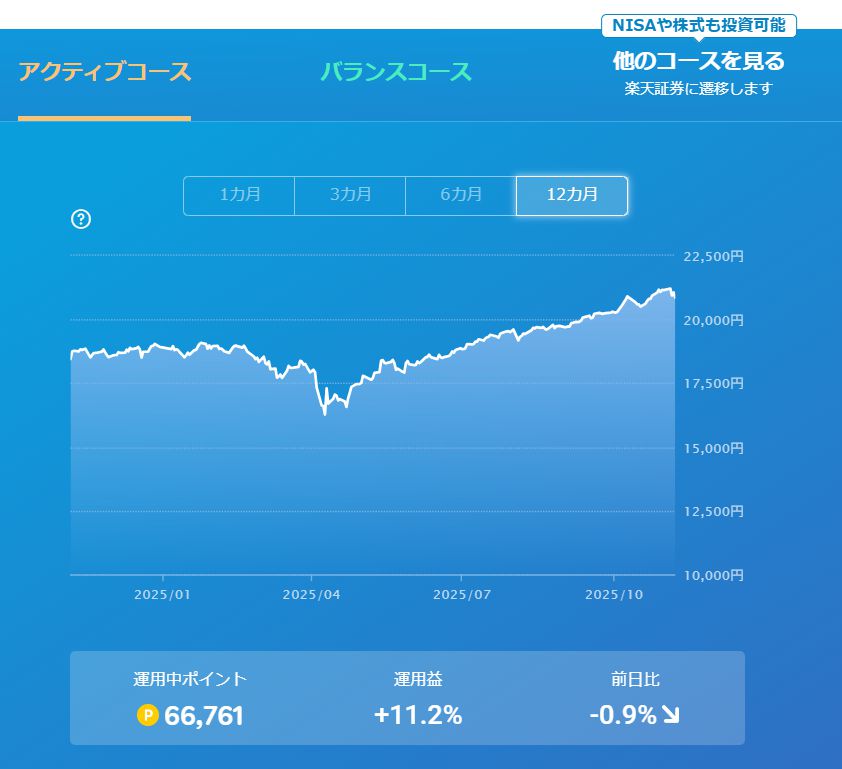Select the 1カ月 chart period
Image resolution: width=842 pixels, height=769 pixels.
tap(239, 195)
